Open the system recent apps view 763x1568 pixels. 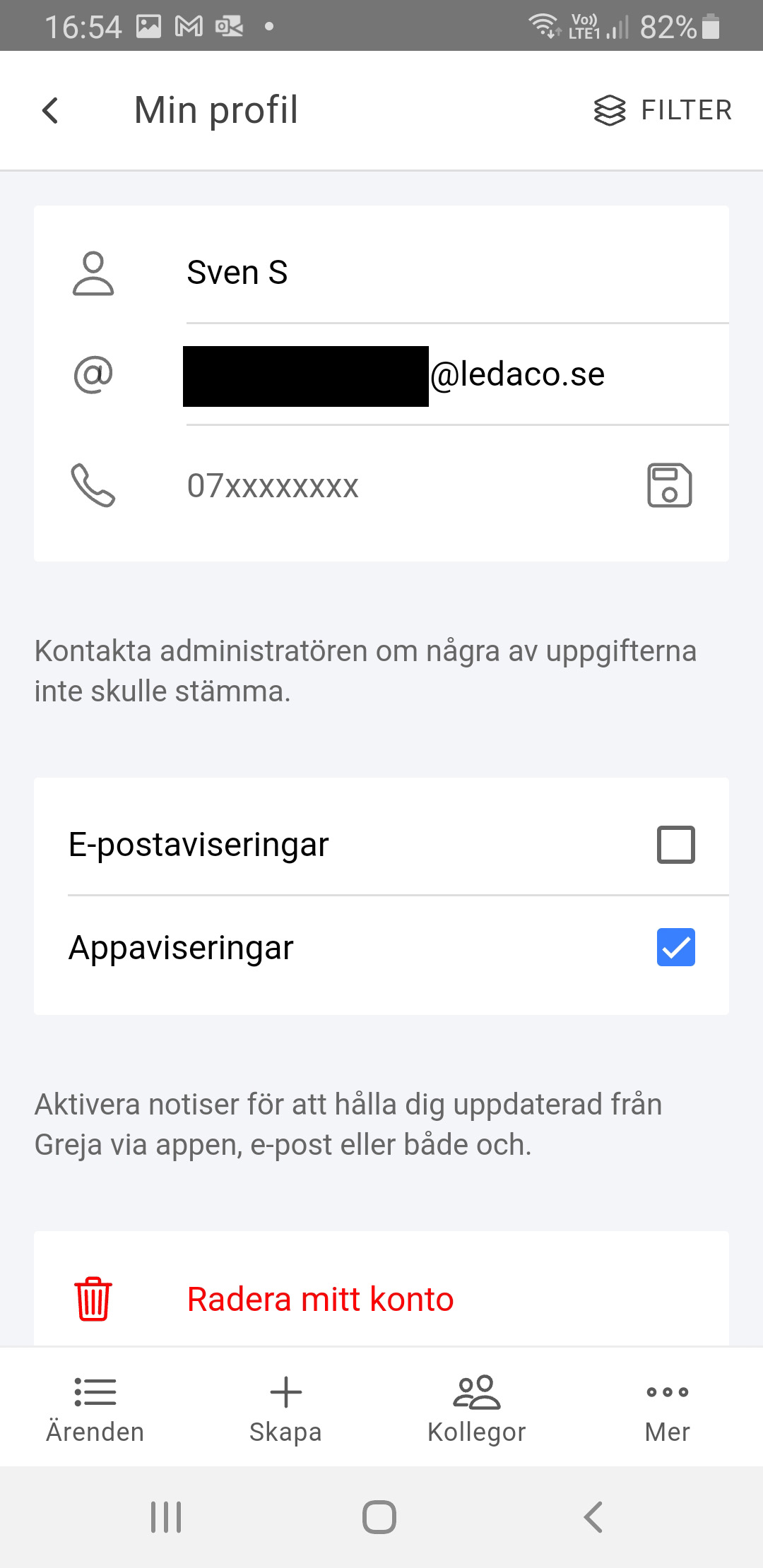(x=166, y=1516)
